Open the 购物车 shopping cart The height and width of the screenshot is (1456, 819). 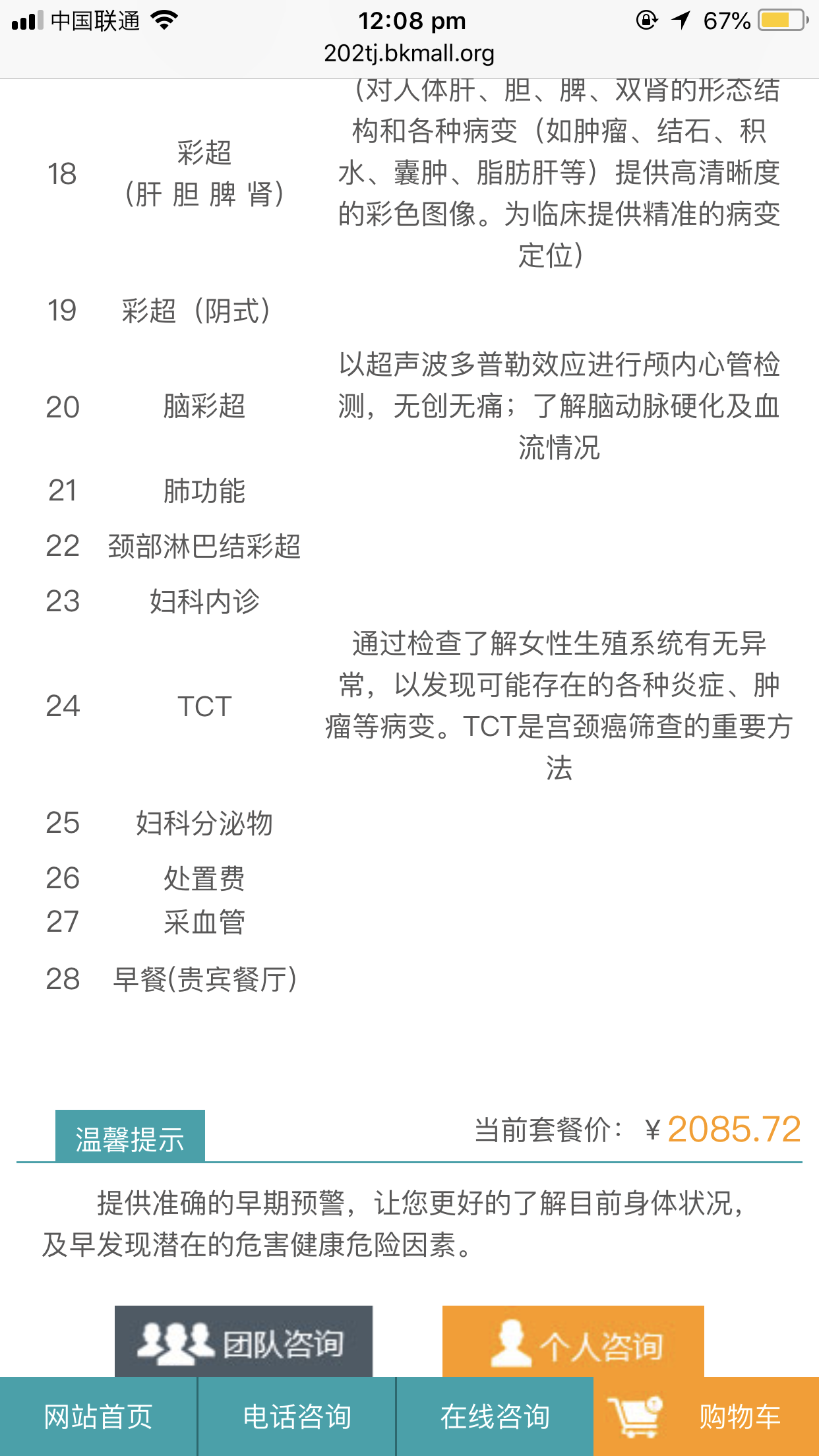click(x=706, y=1416)
